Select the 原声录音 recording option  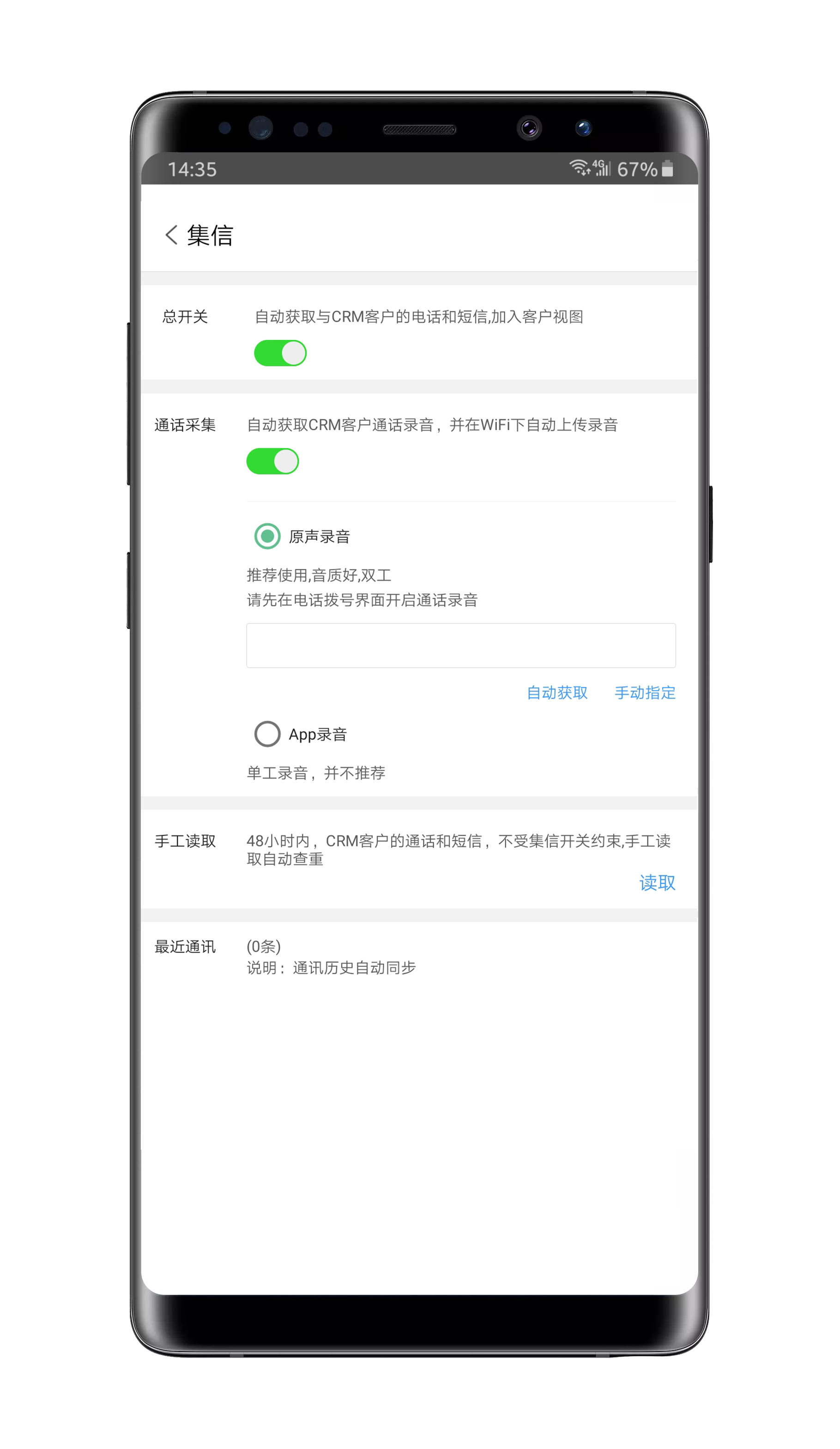267,537
